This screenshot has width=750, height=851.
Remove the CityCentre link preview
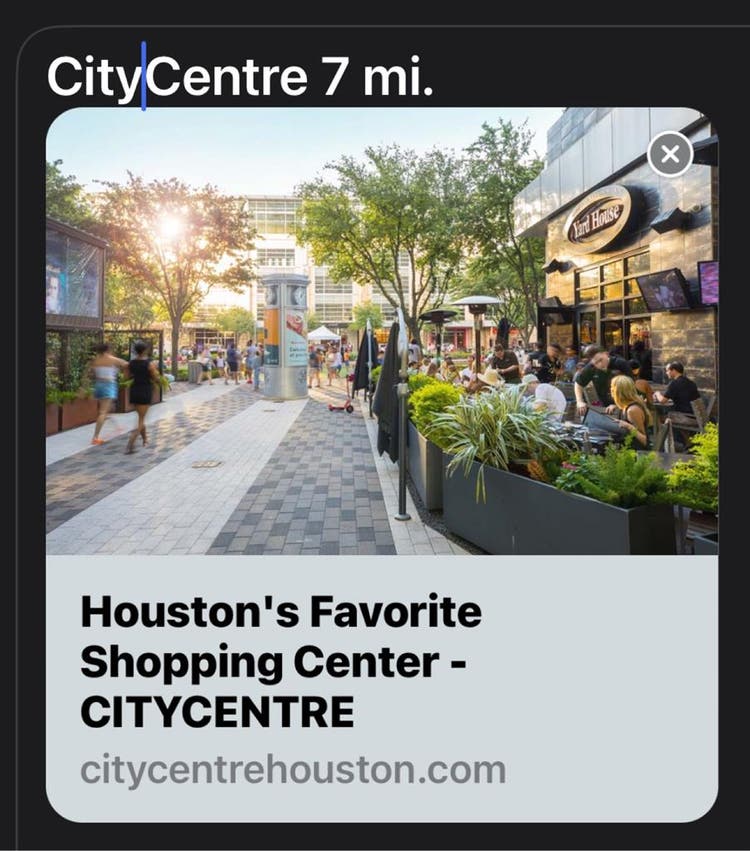pos(670,155)
